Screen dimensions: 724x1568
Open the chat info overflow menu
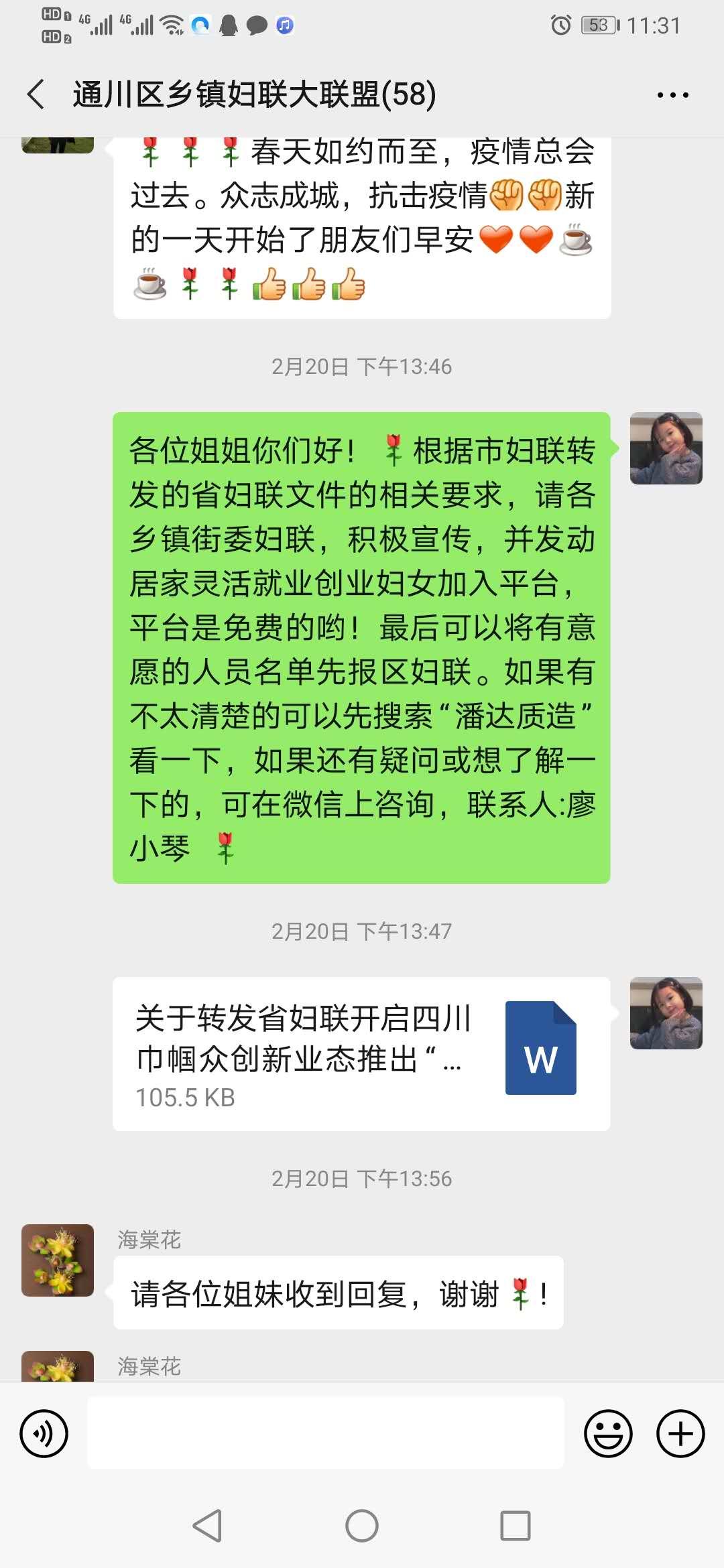pos(672,95)
